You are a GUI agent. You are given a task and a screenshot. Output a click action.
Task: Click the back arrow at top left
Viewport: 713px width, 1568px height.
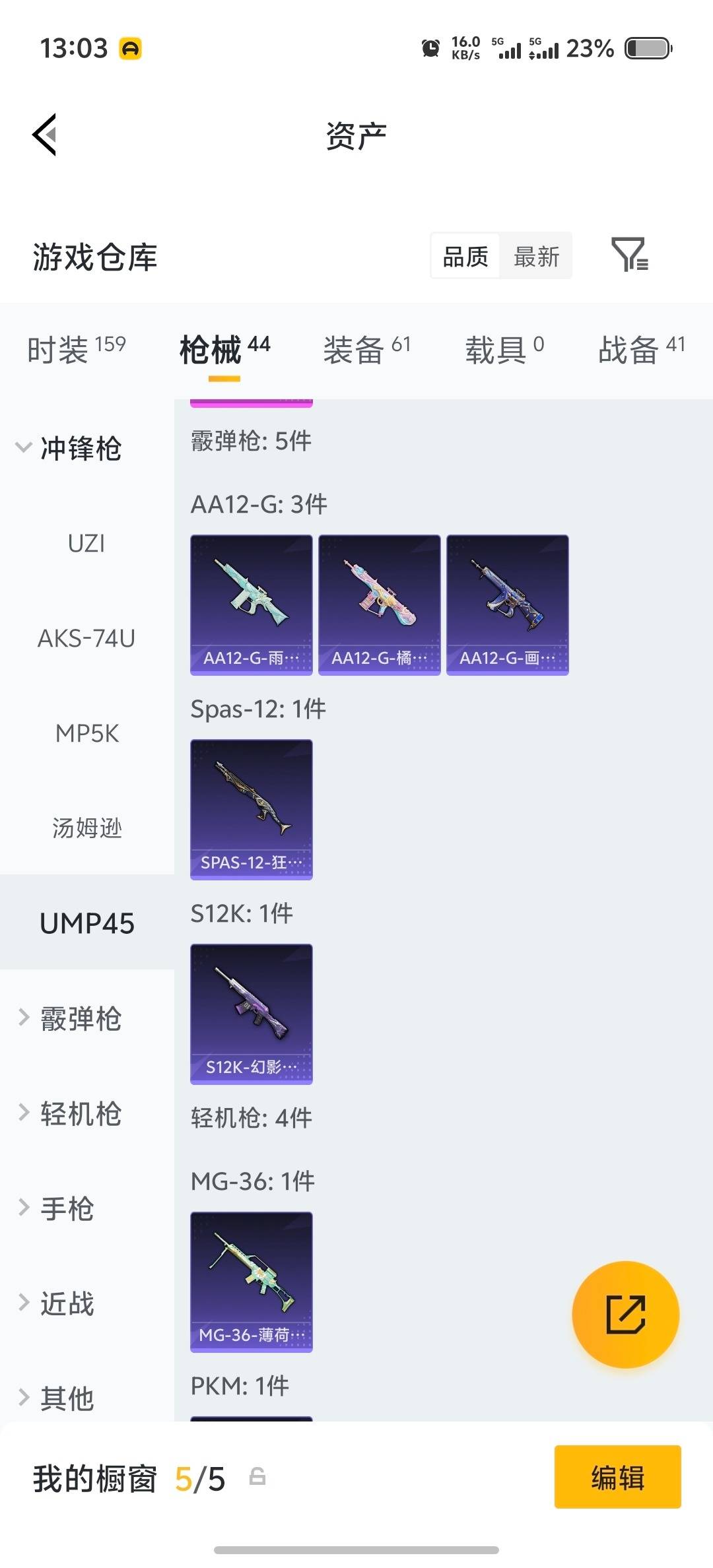(x=43, y=135)
